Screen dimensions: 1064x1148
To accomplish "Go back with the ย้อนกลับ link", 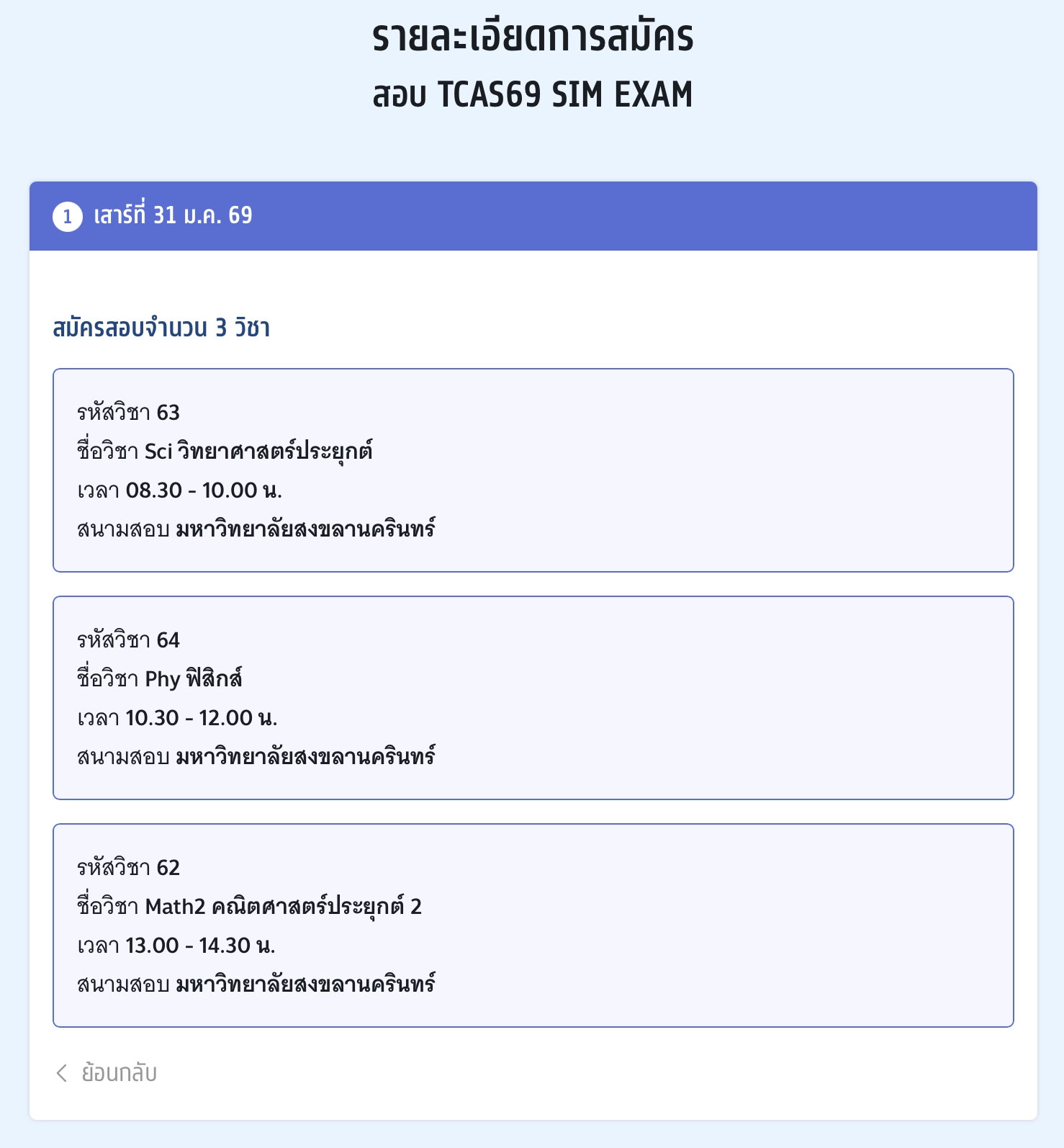I will pos(107,1073).
